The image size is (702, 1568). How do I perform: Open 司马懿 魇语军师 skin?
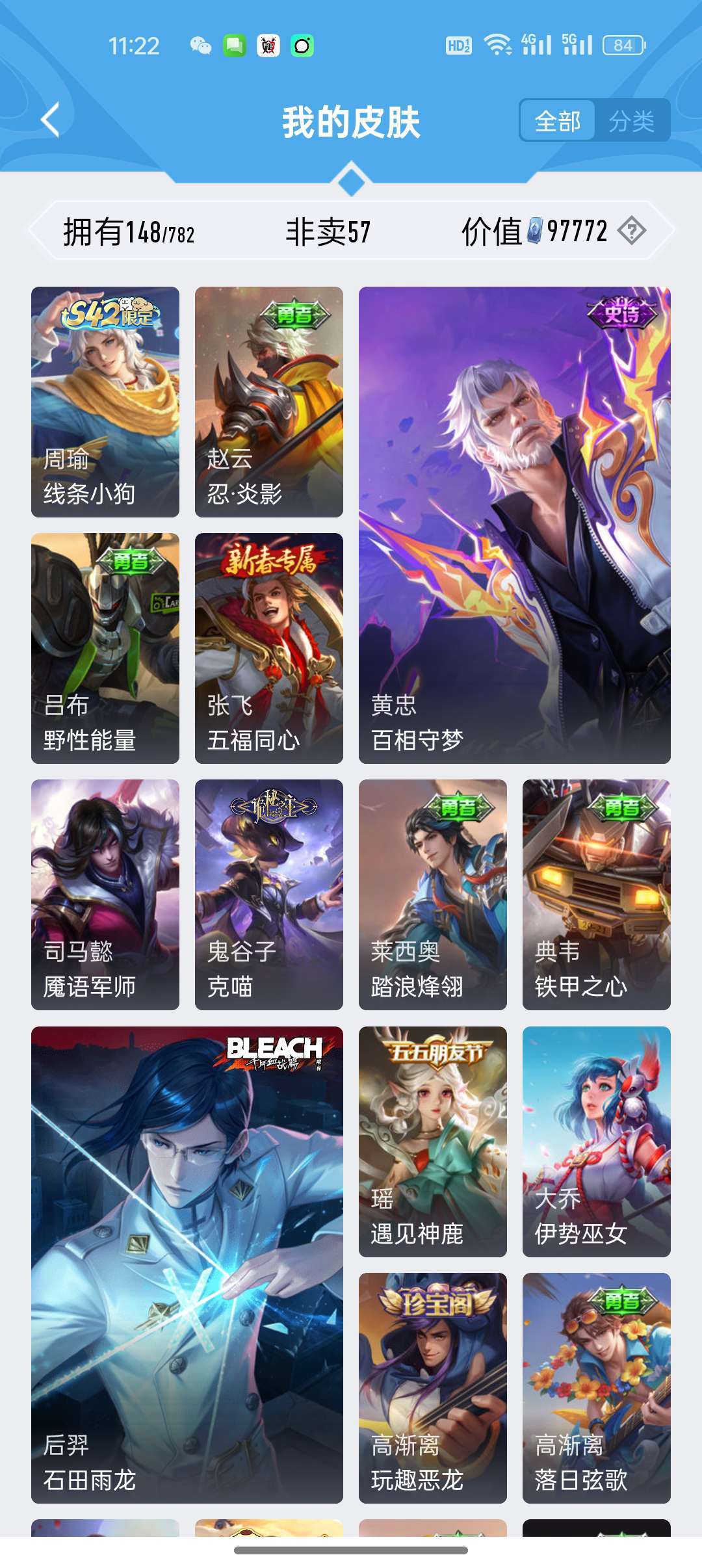(x=105, y=895)
